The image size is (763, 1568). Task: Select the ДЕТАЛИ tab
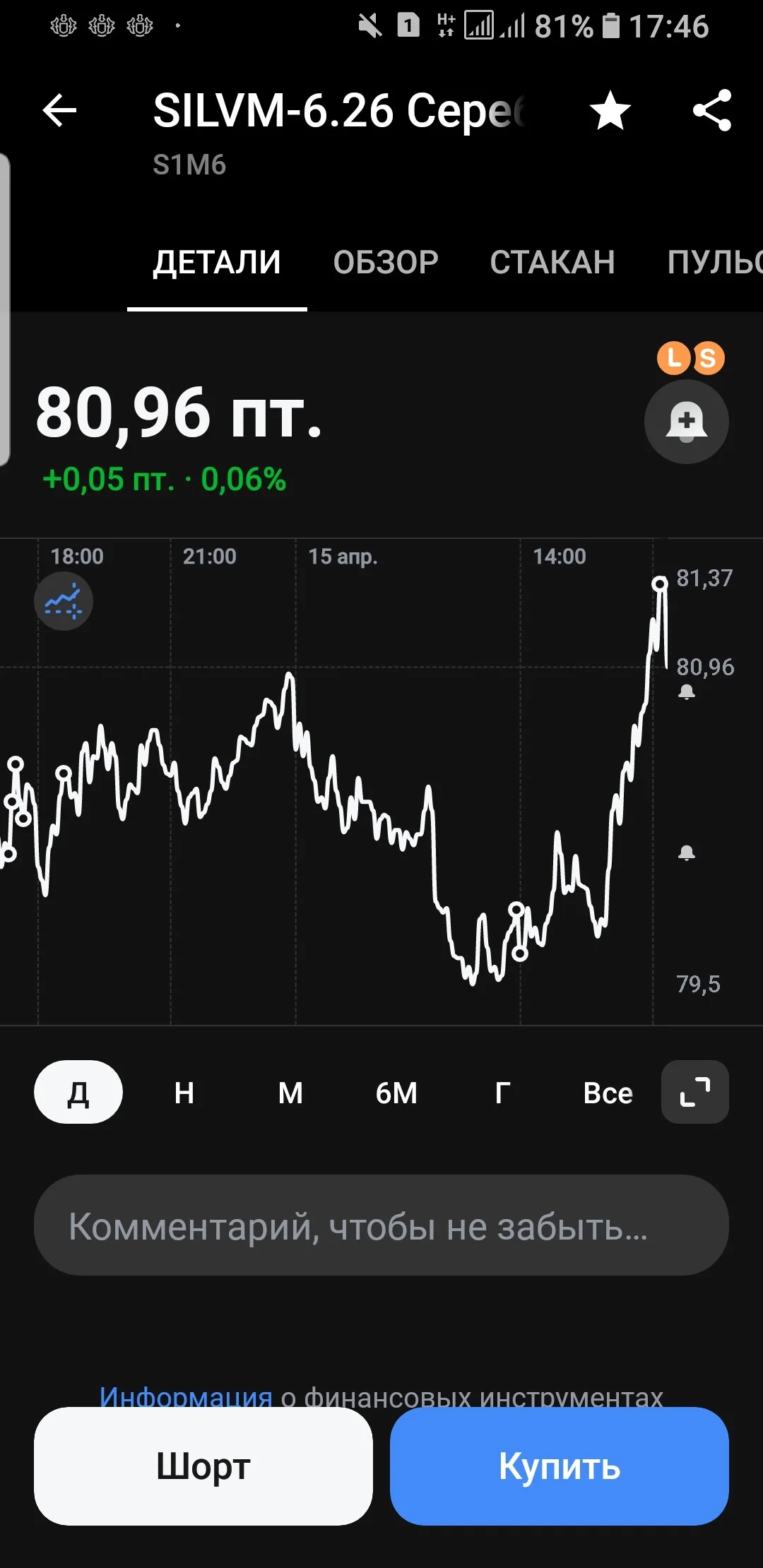click(x=217, y=262)
